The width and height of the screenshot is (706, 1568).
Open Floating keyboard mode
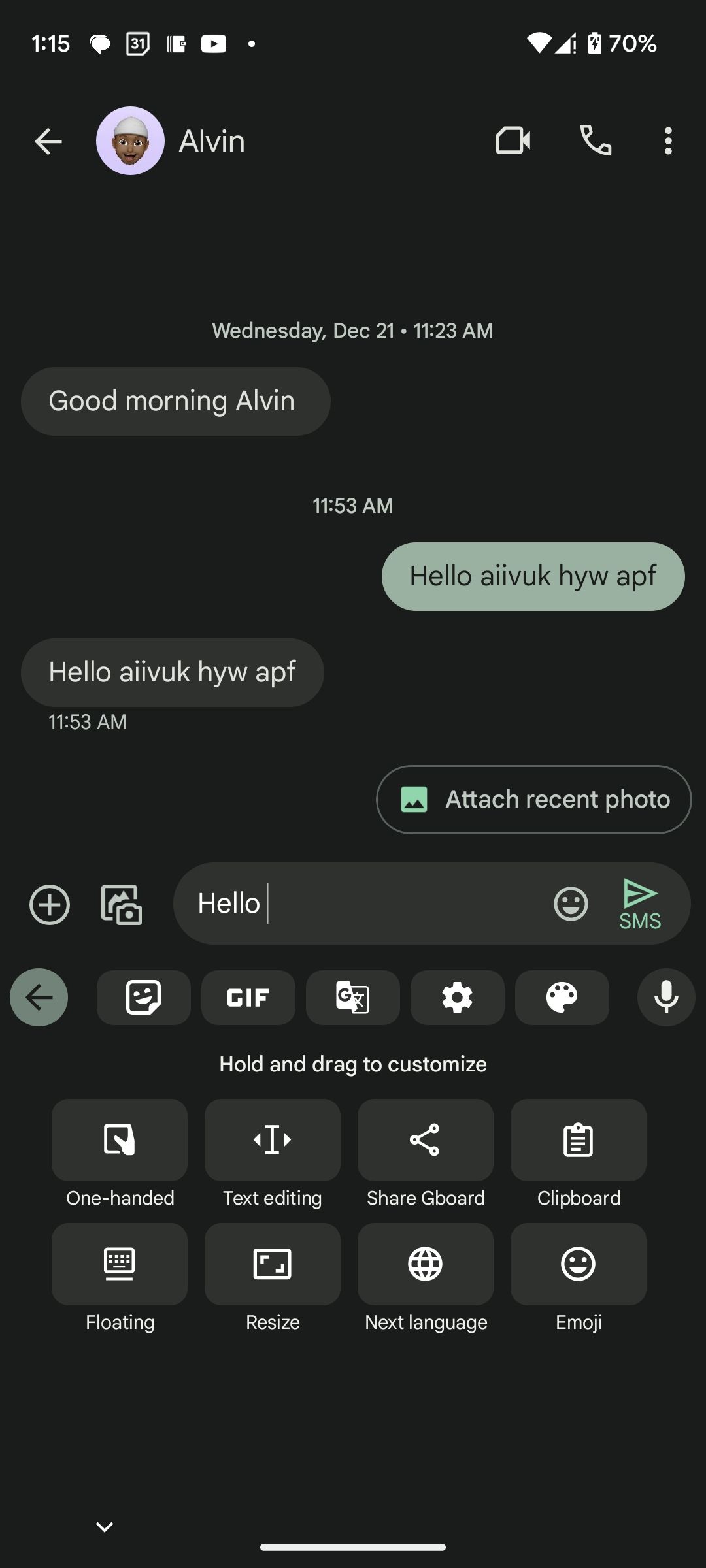119,1264
